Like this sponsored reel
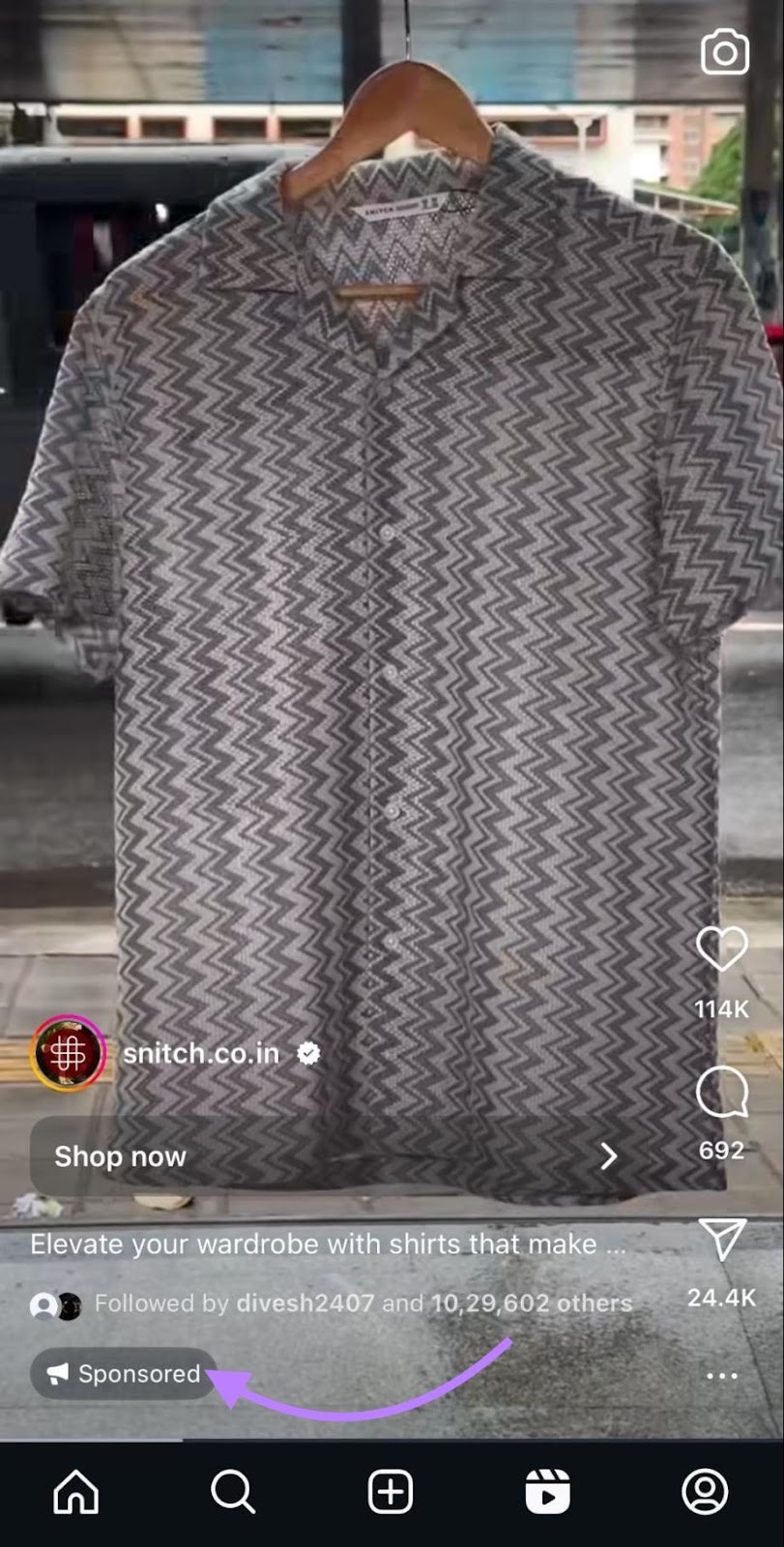This screenshot has width=784, height=1547. point(721,950)
